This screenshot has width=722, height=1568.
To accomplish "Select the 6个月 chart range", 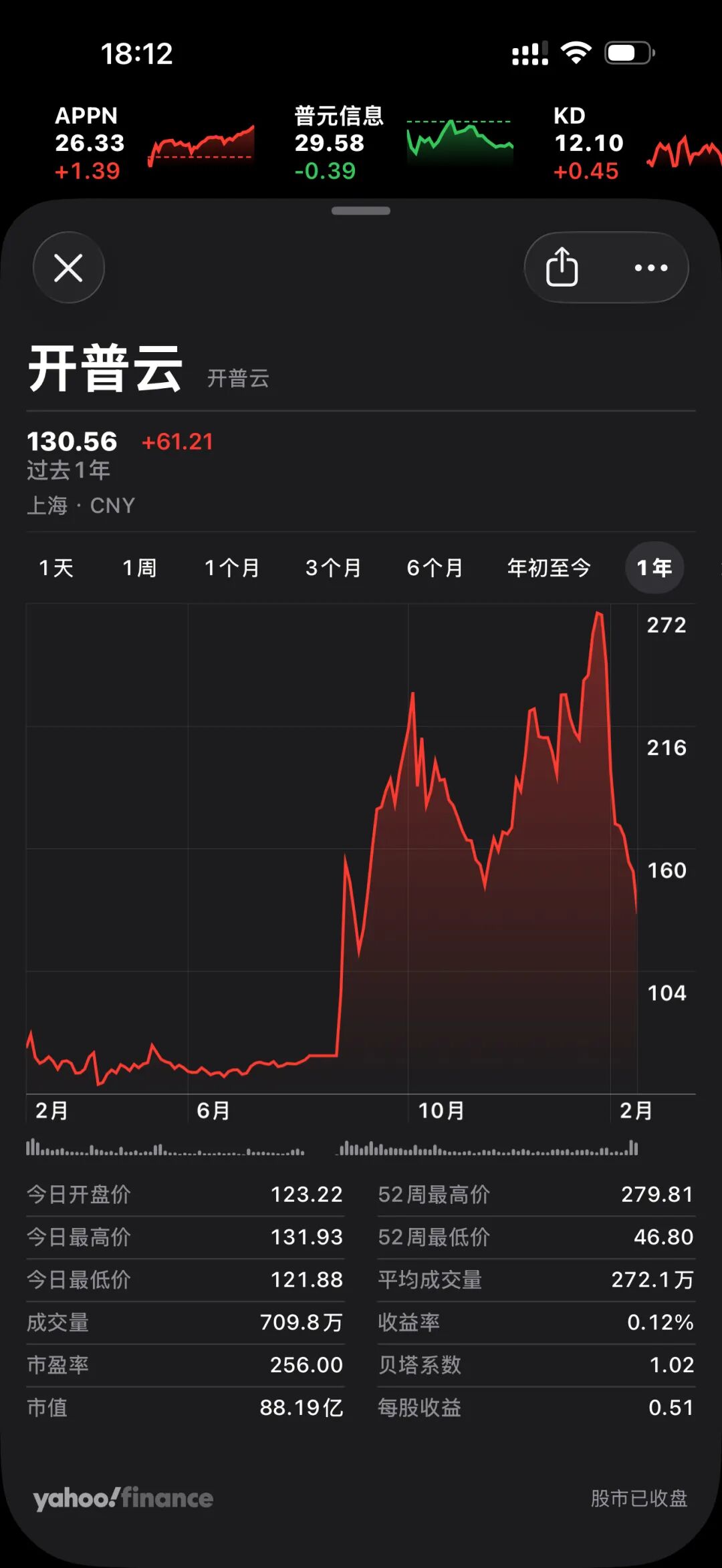I will [x=435, y=568].
